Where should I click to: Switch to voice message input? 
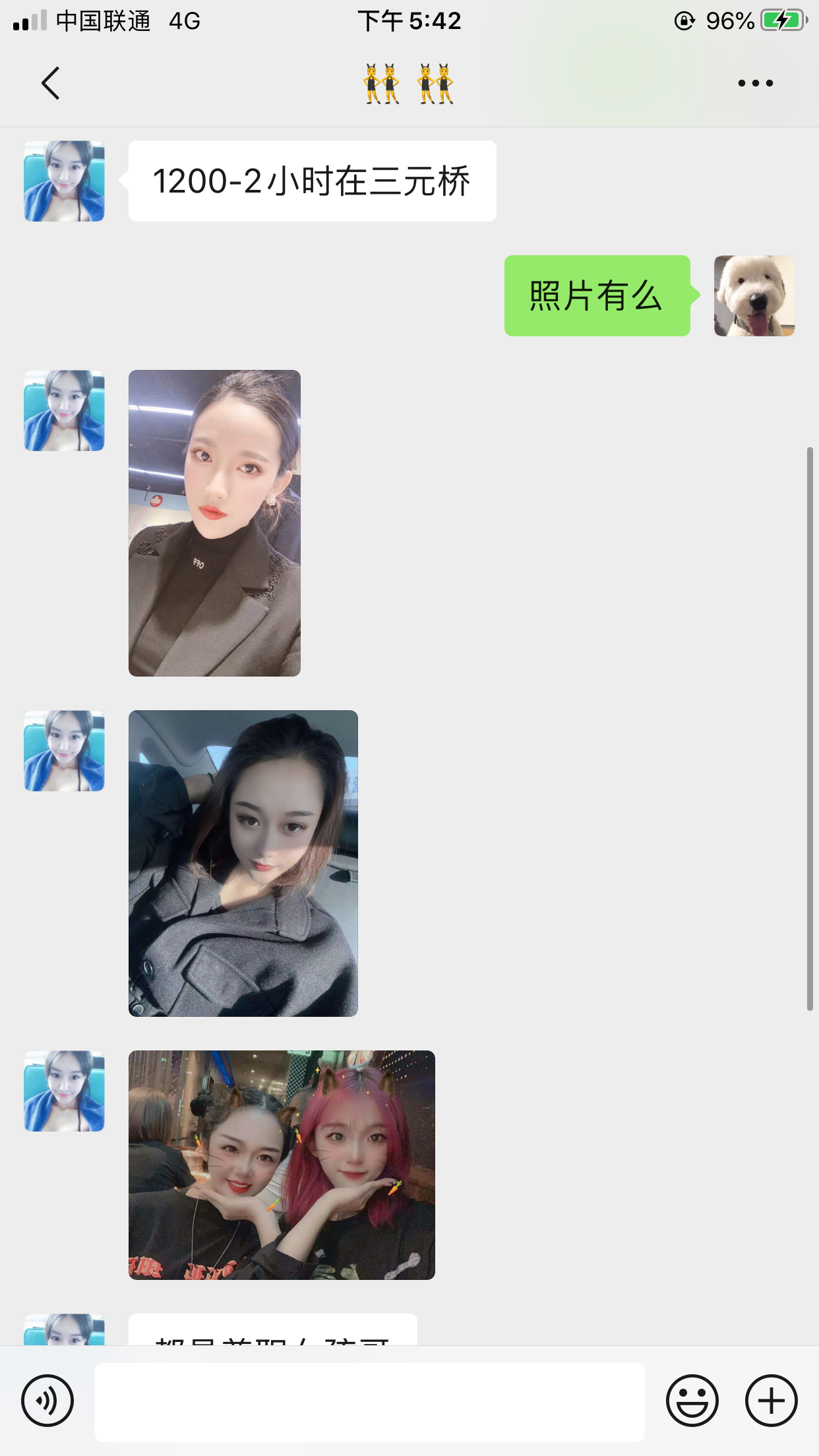click(x=47, y=1401)
